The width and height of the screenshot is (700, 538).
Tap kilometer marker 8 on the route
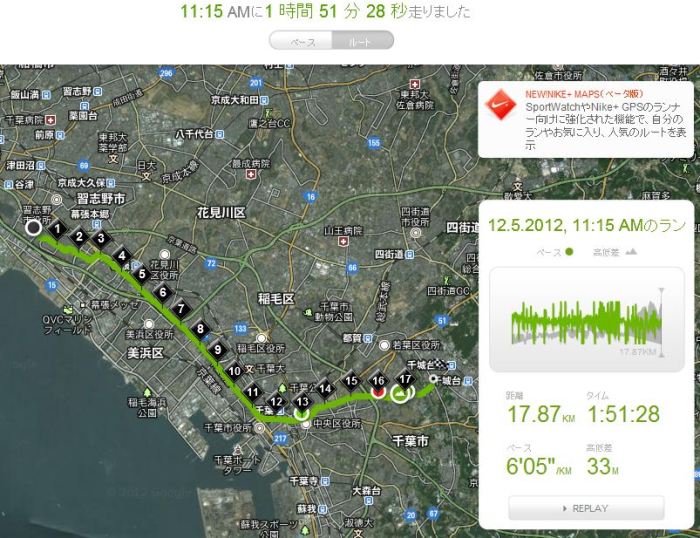(x=200, y=328)
